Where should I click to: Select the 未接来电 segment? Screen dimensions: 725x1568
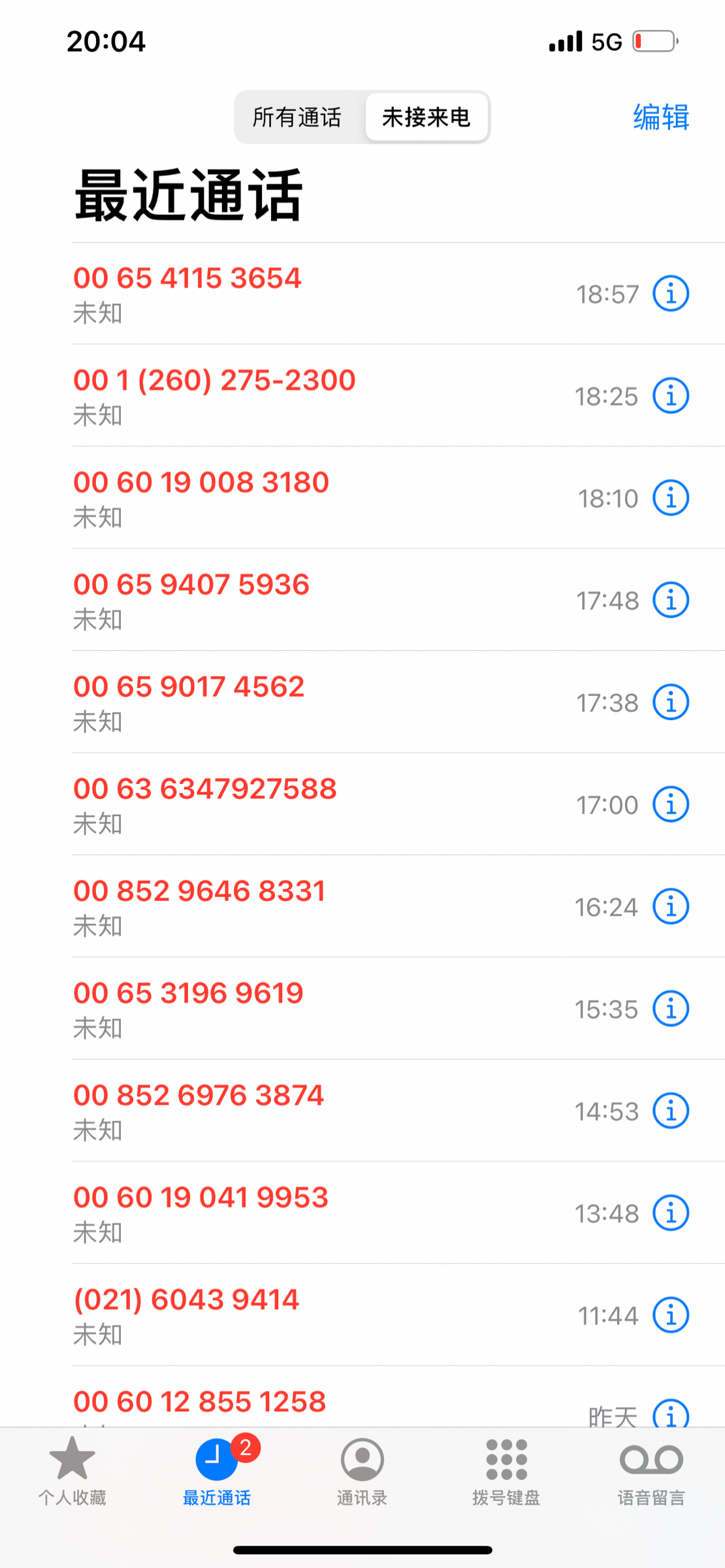426,118
